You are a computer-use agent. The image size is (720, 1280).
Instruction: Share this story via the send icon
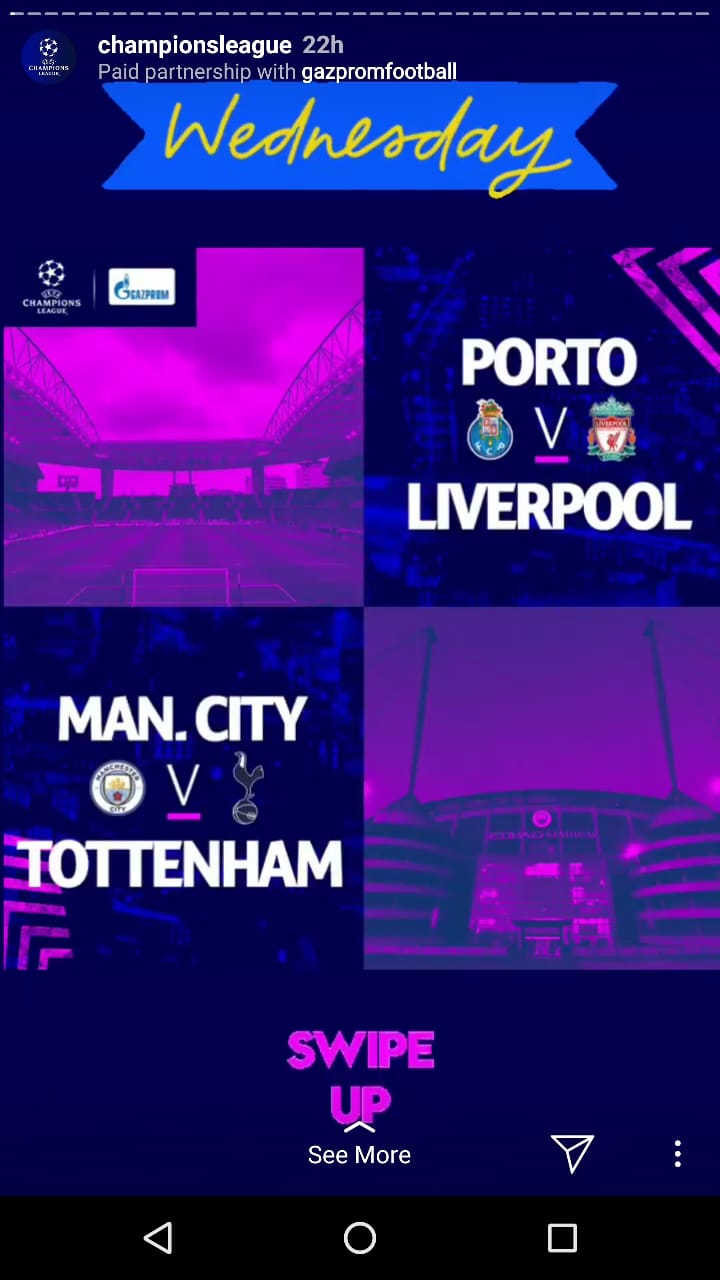click(x=572, y=1153)
